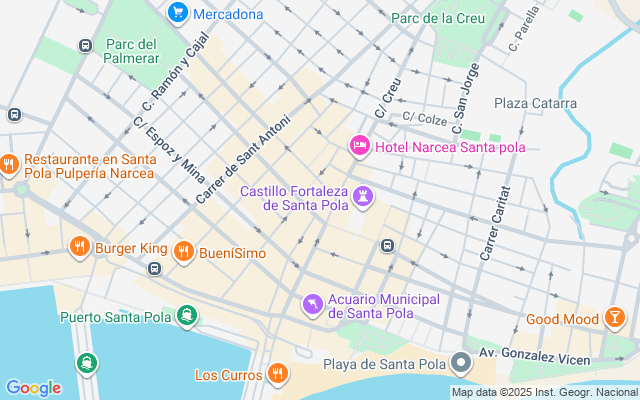The width and height of the screenshot is (640, 400).
Task: Open the Good Mood bar marker
Action: pos(616,319)
